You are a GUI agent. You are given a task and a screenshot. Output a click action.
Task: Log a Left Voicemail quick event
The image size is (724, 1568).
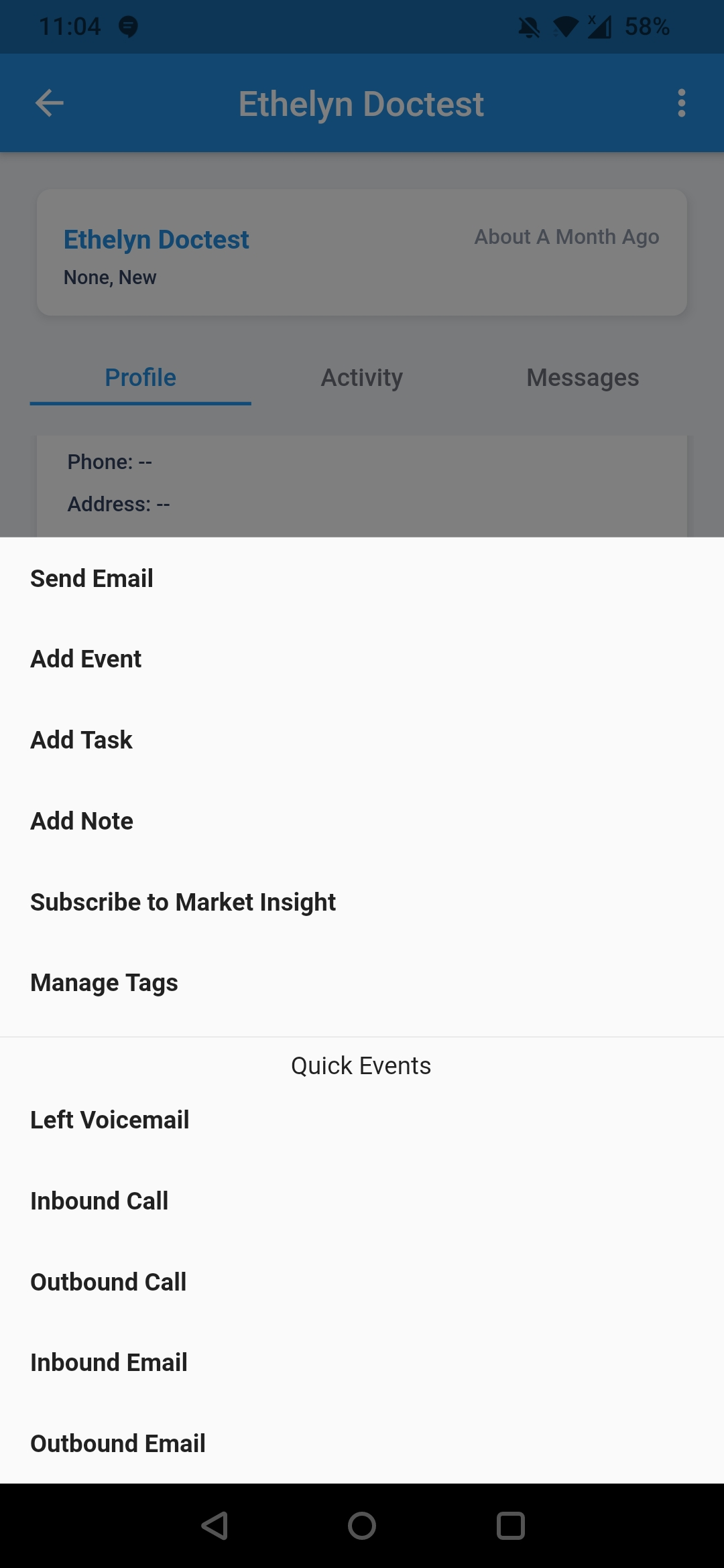109,1119
